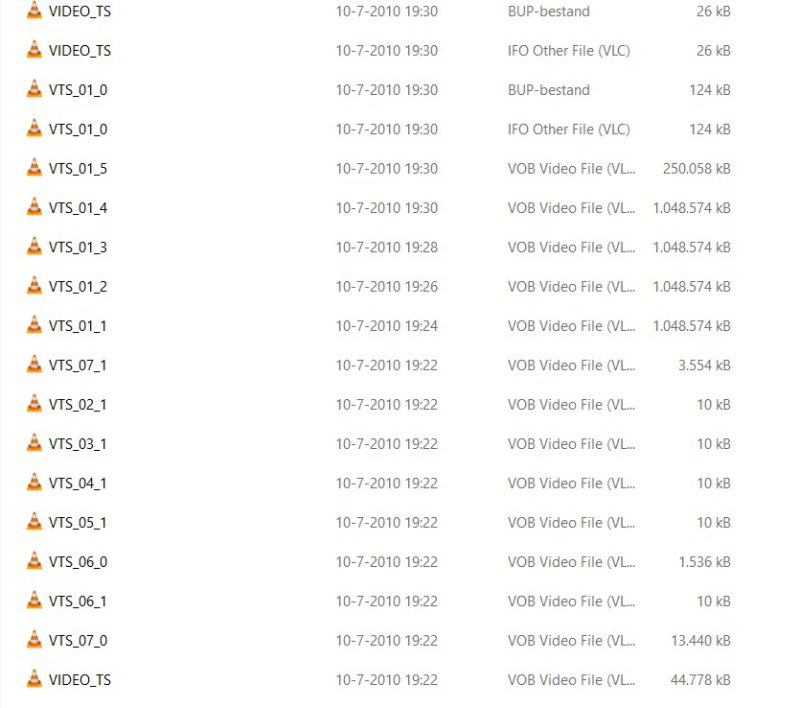Choose the VTS_04_1 file row
The width and height of the screenshot is (800, 708).
[x=78, y=483]
